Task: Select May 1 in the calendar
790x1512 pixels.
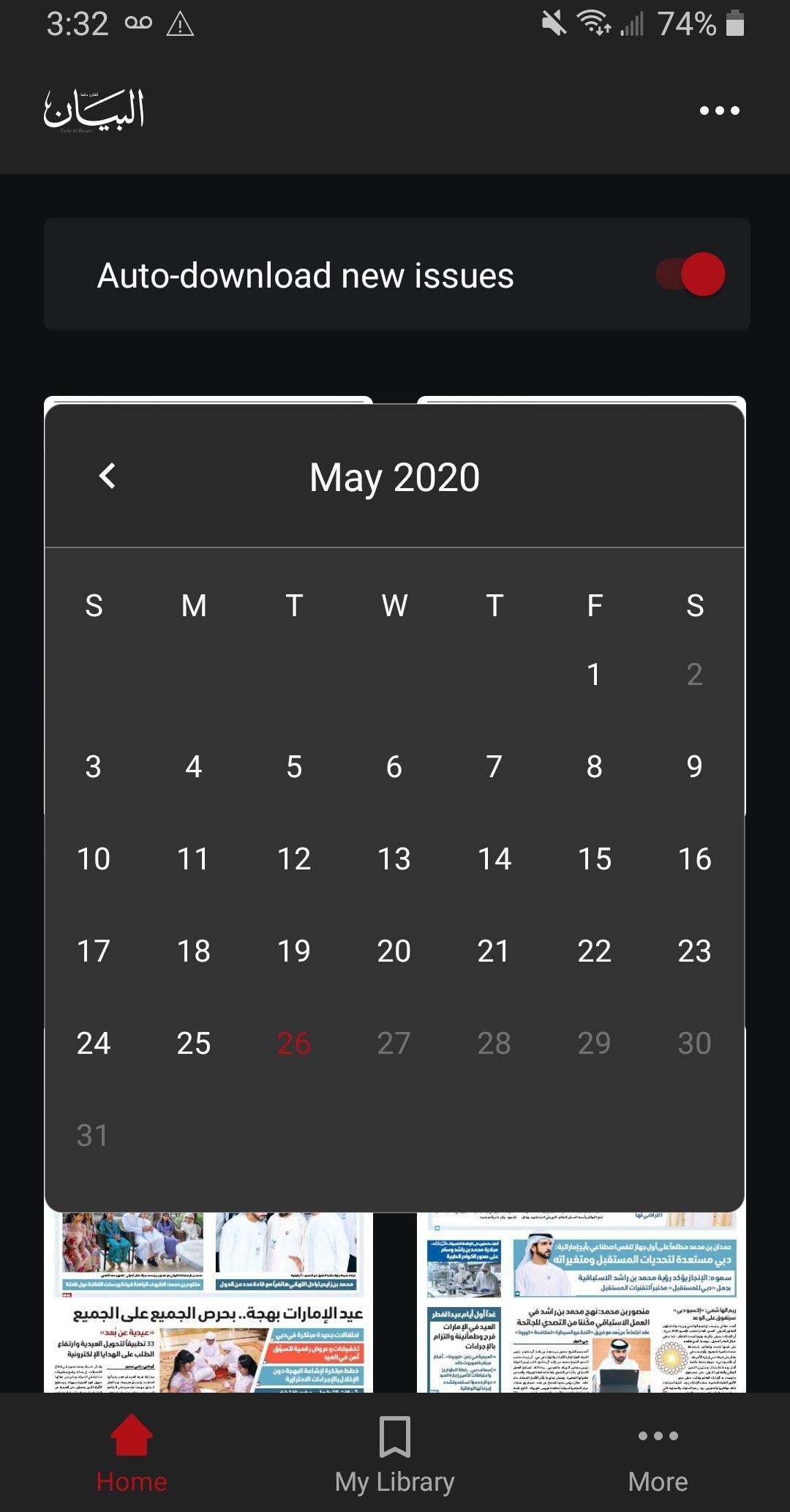Action: (x=594, y=674)
